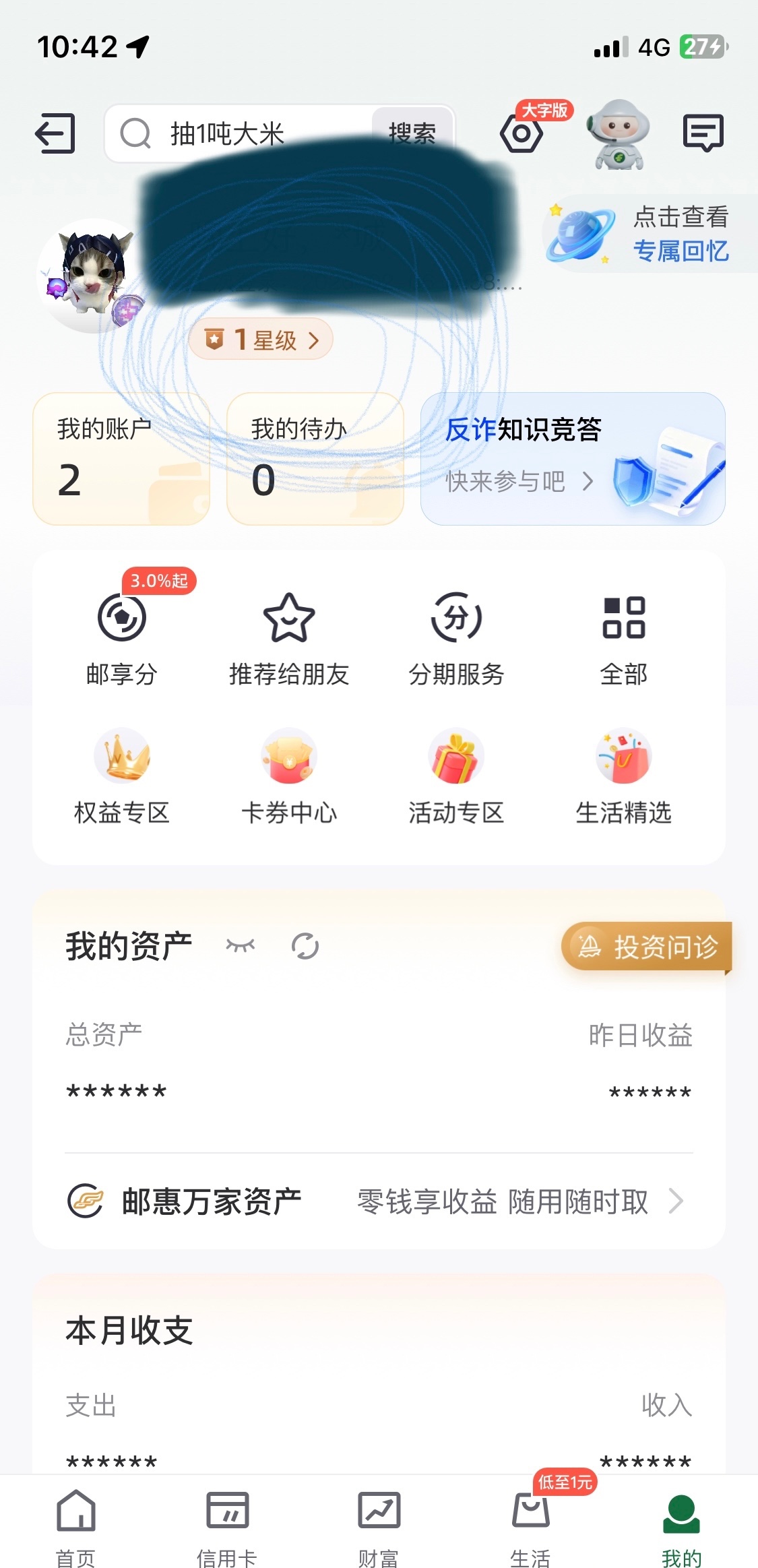Toggle asset visibility eye icon
The width and height of the screenshot is (758, 1568).
tap(241, 946)
